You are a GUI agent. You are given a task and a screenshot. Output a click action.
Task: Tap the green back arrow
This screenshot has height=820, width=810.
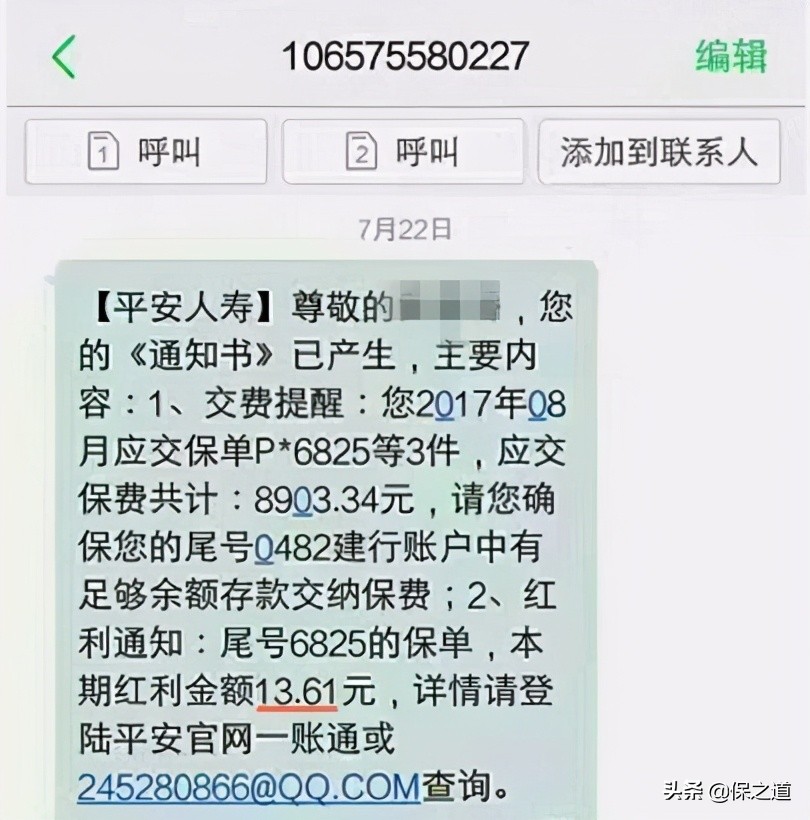(66, 53)
